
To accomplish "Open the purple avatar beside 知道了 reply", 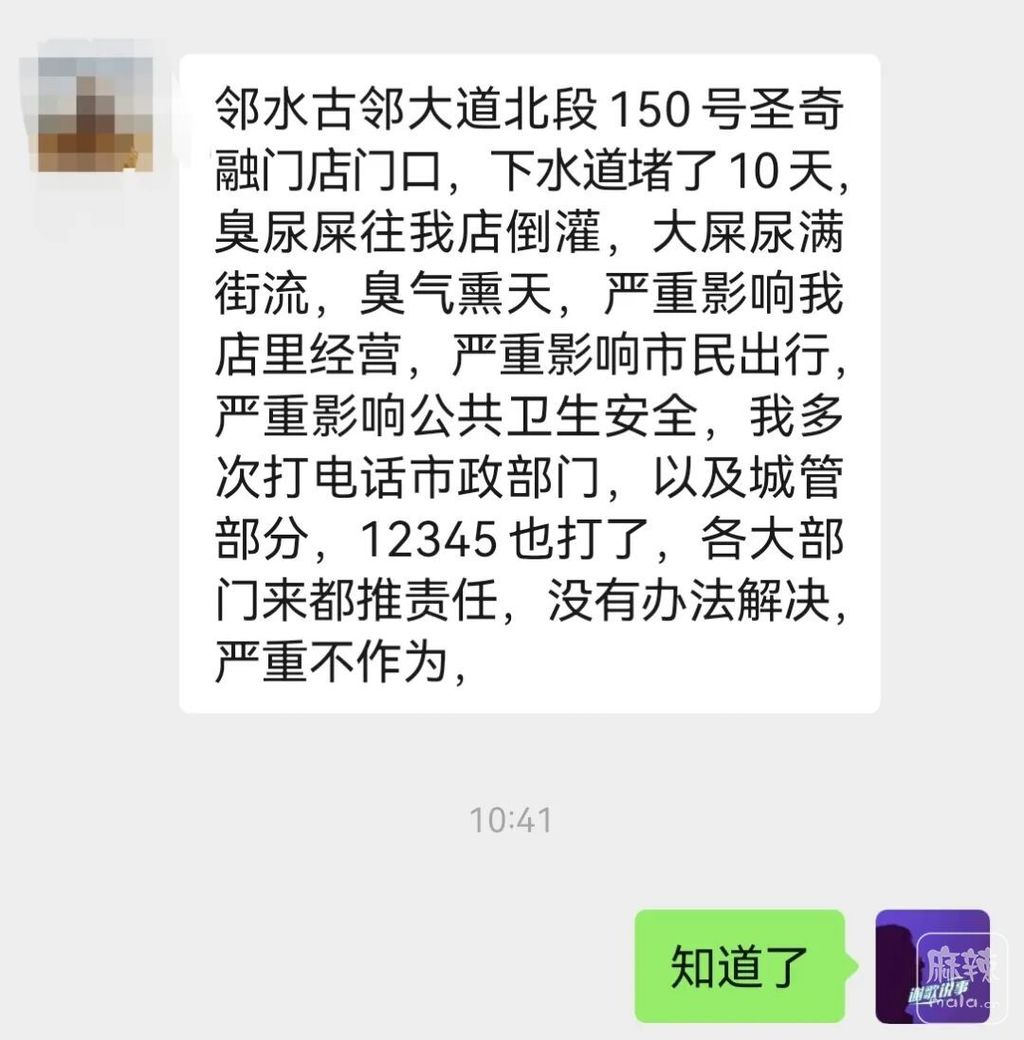I will 931,965.
